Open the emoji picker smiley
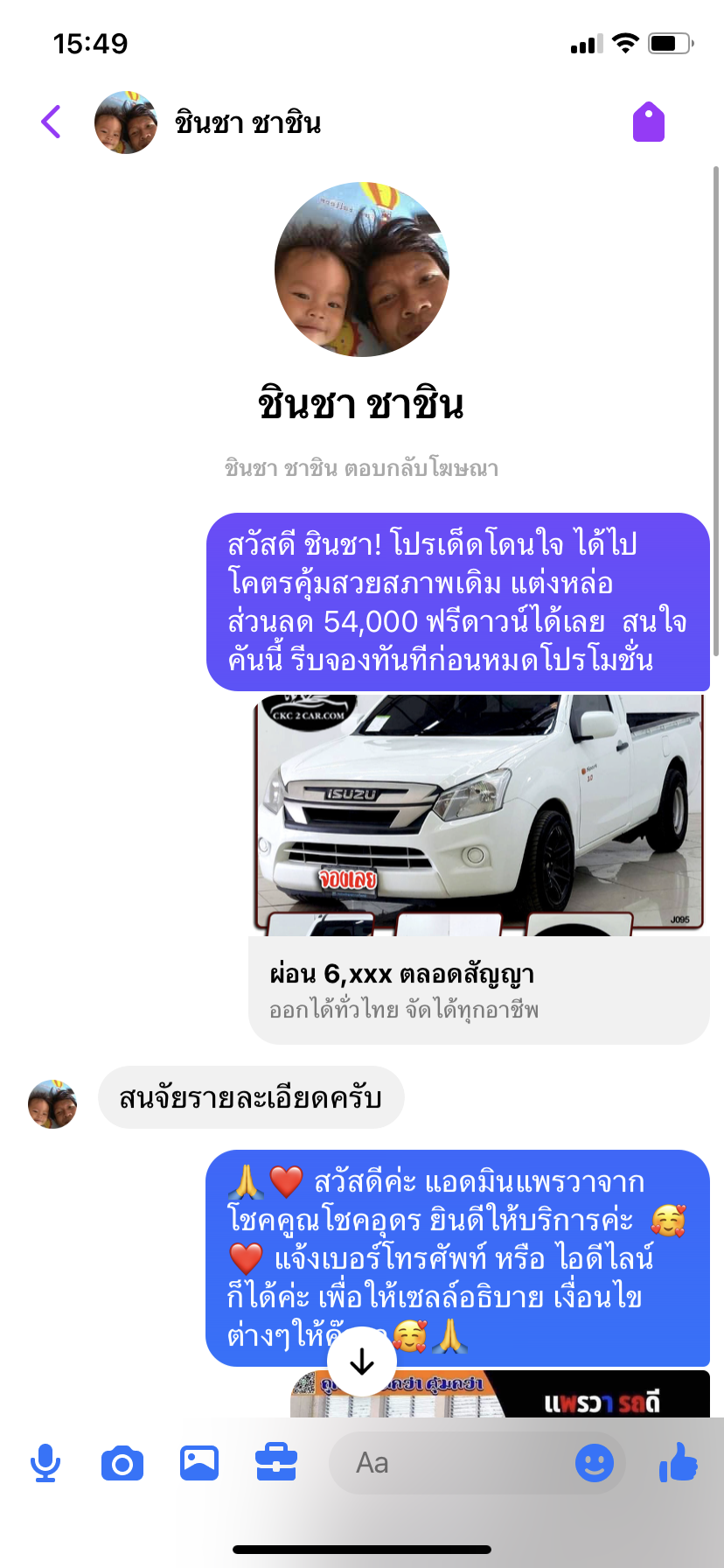 click(x=595, y=1463)
